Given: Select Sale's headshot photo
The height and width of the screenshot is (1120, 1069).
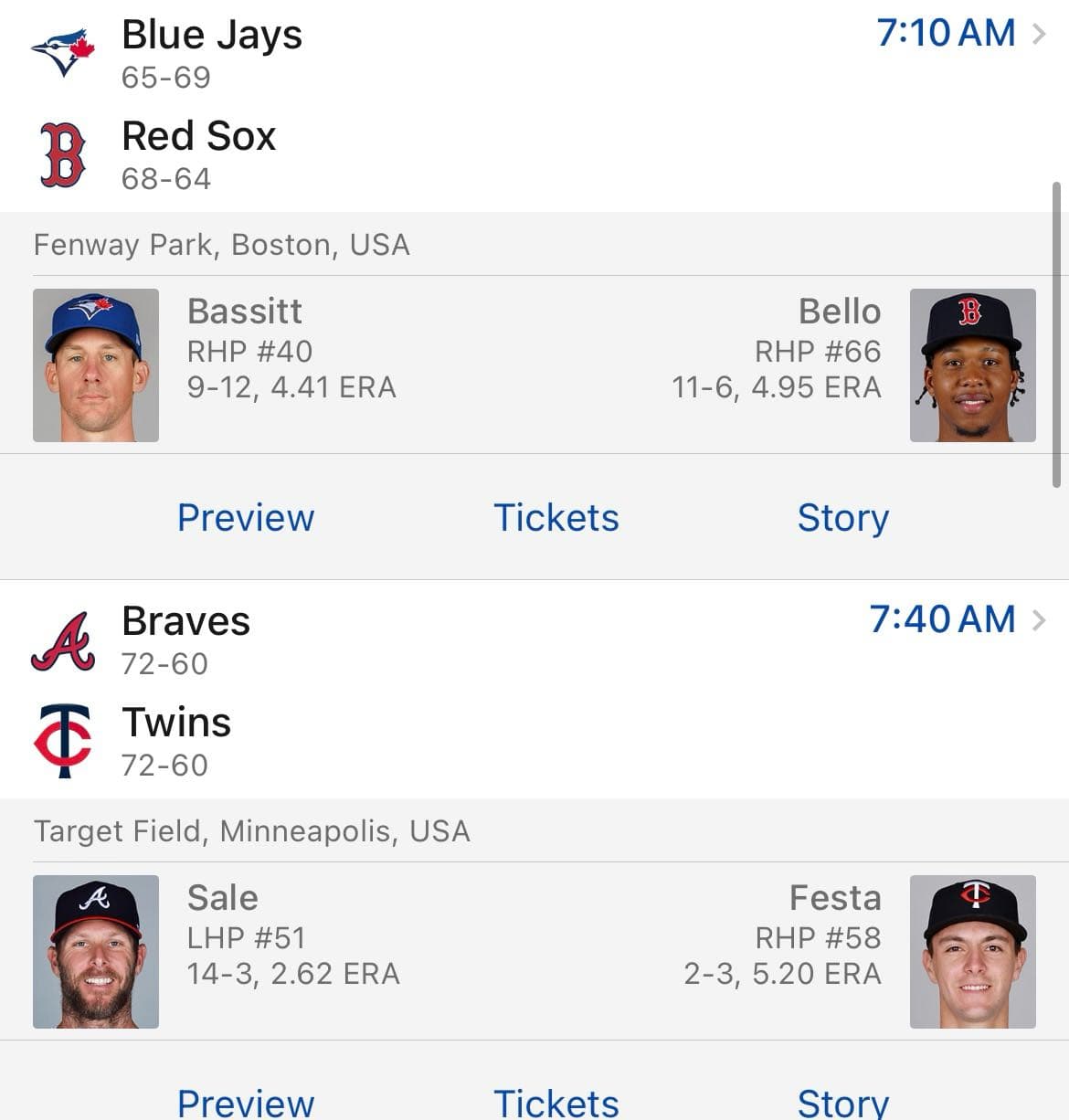Looking at the screenshot, I should [x=96, y=950].
